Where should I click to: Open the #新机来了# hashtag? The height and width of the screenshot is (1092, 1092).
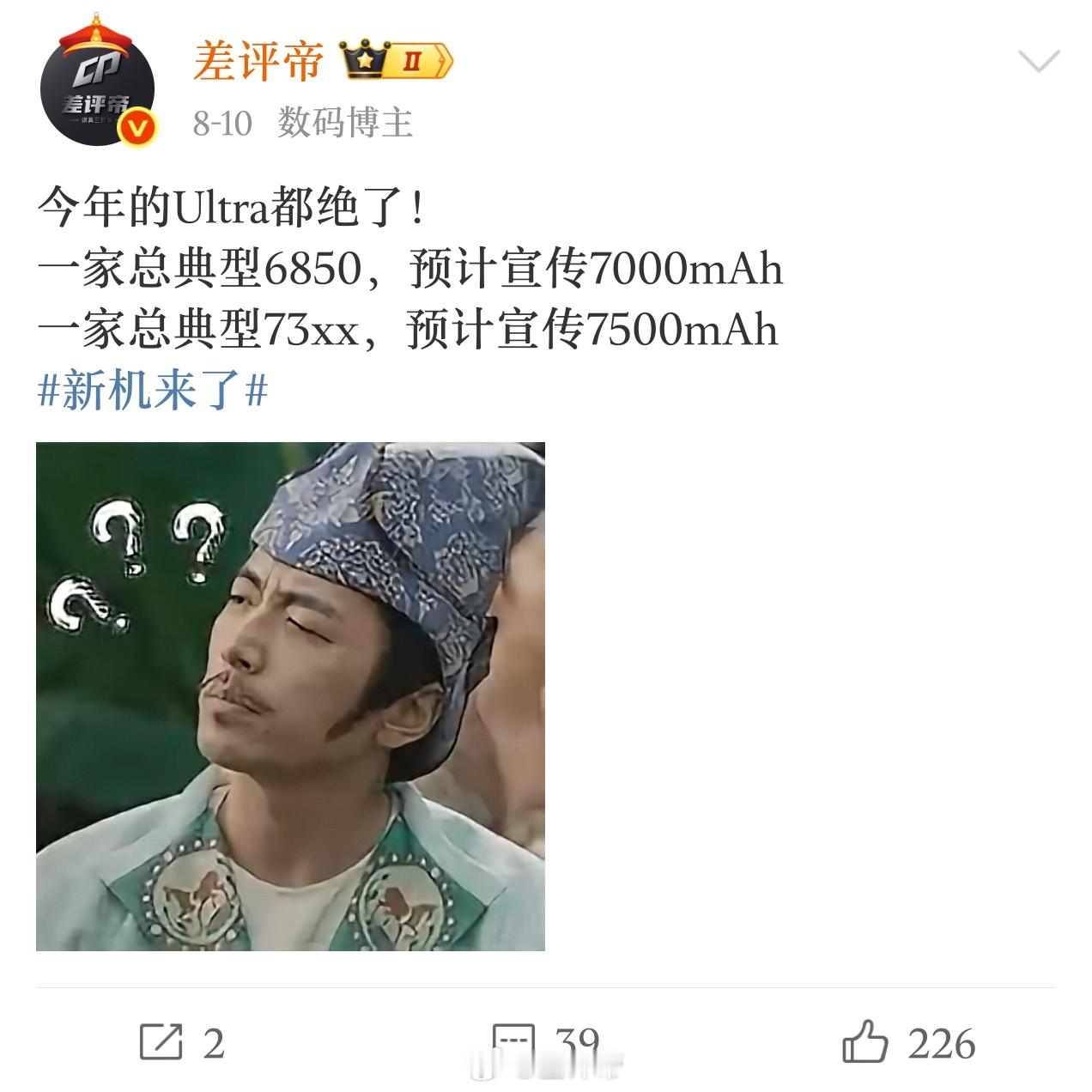point(153,391)
